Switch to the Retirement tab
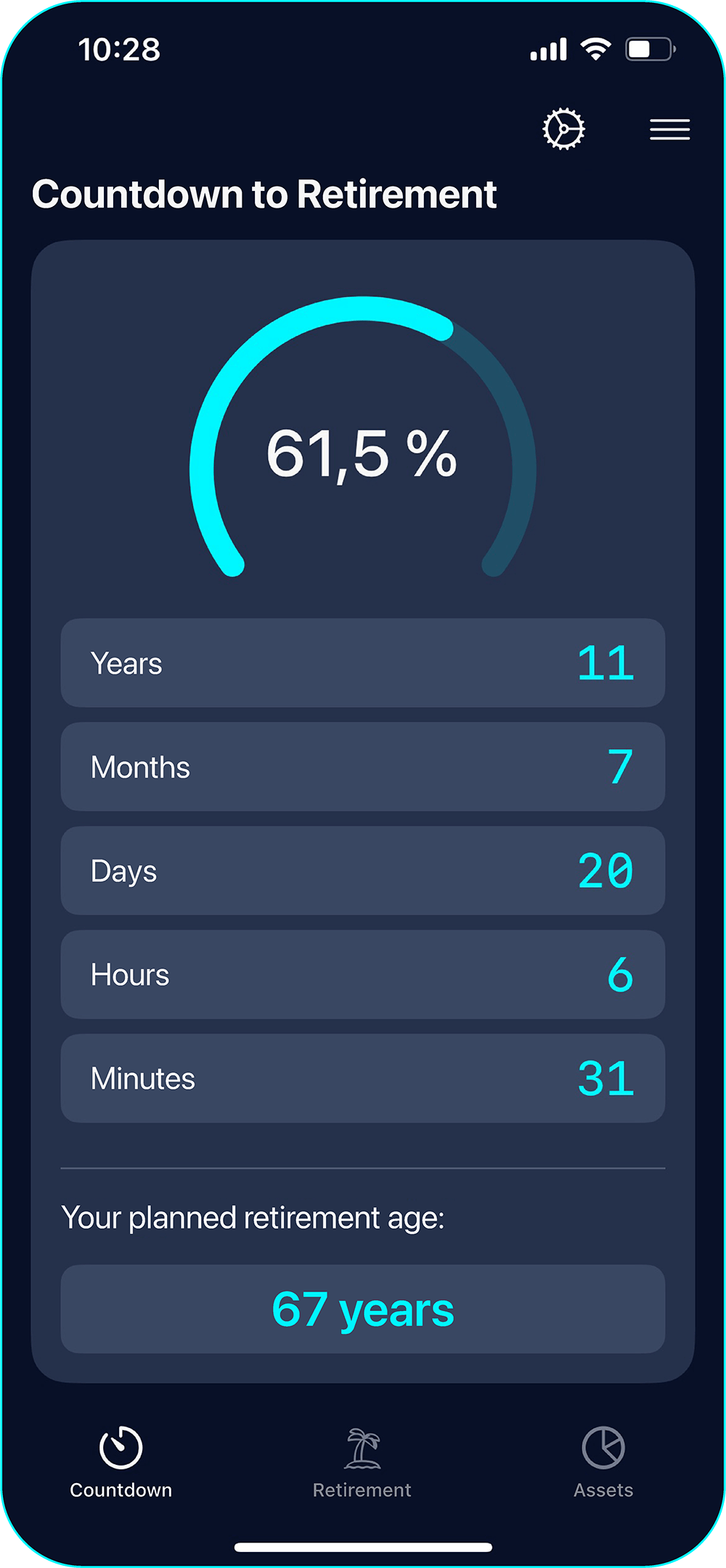The image size is (726, 1568). pyautogui.click(x=362, y=1462)
